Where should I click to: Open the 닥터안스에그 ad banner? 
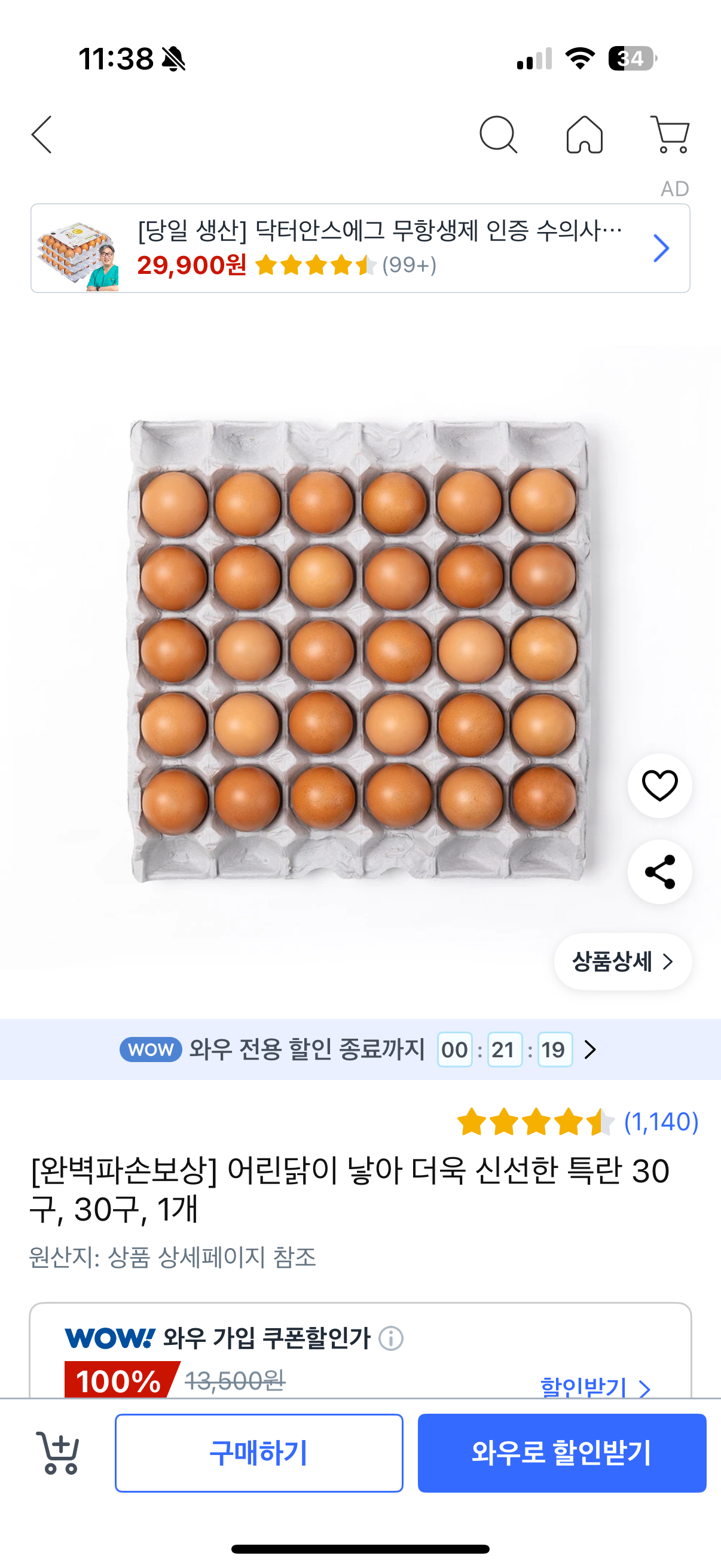click(x=360, y=248)
